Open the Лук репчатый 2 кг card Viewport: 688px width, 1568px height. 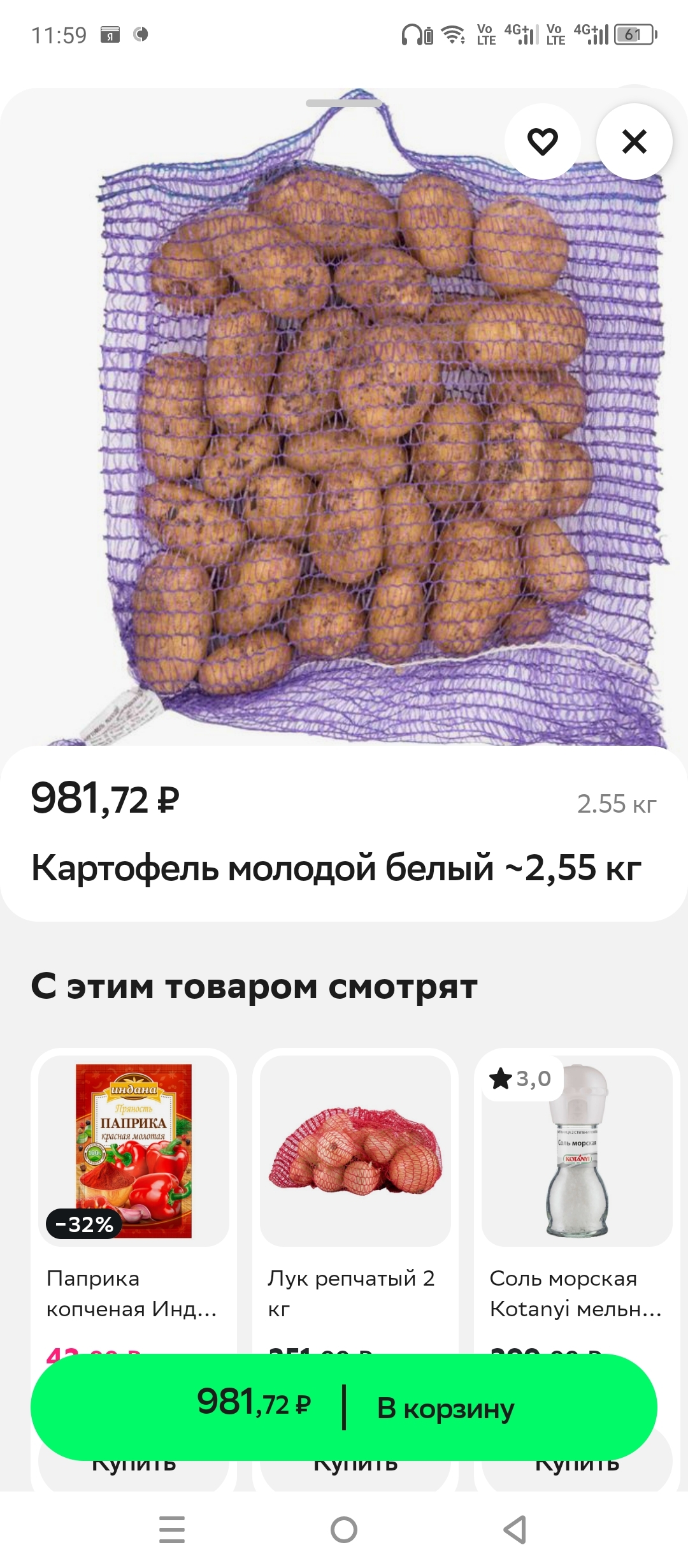tap(355, 1151)
